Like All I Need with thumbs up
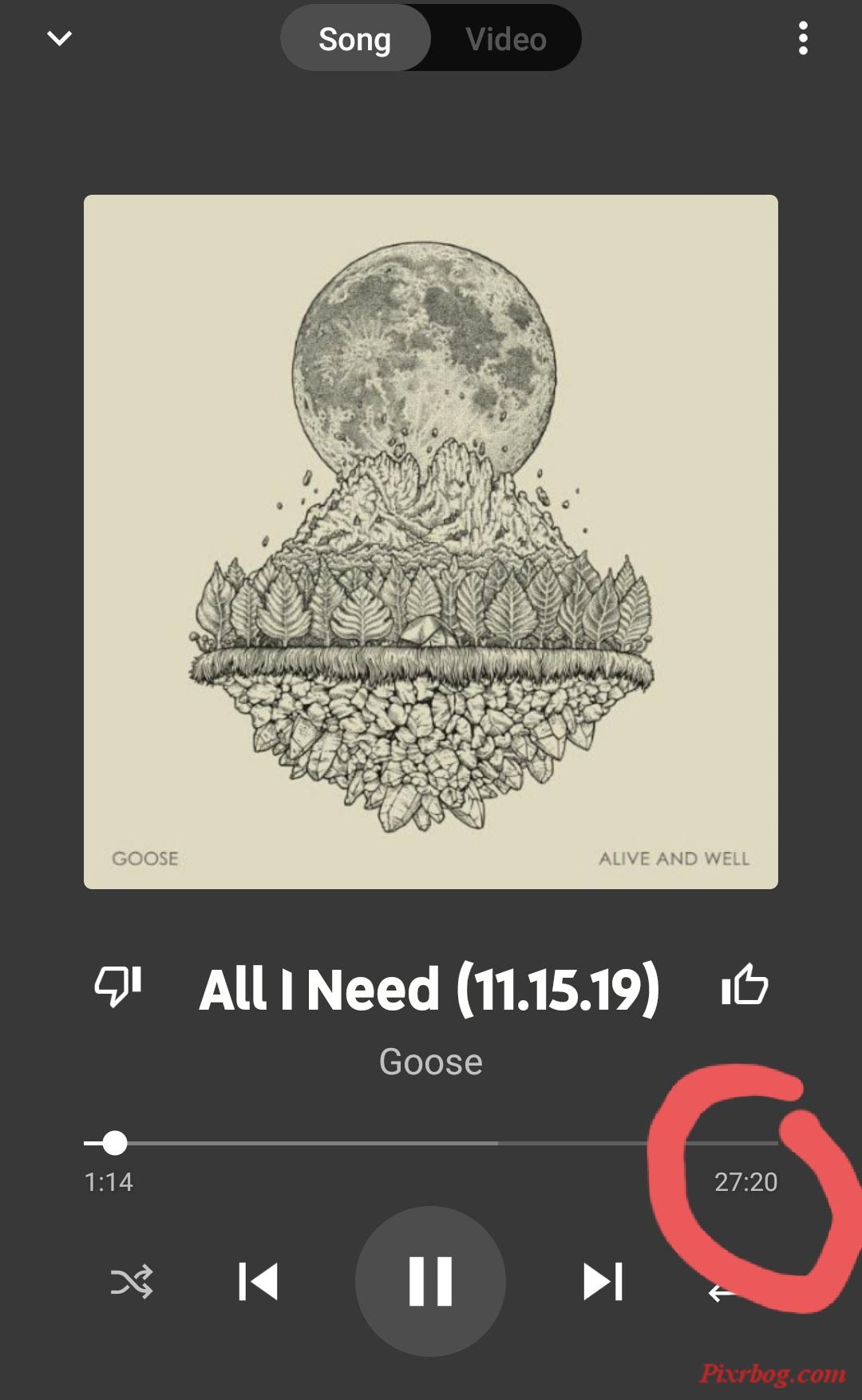Screen dimensions: 862x1400 pos(744,985)
